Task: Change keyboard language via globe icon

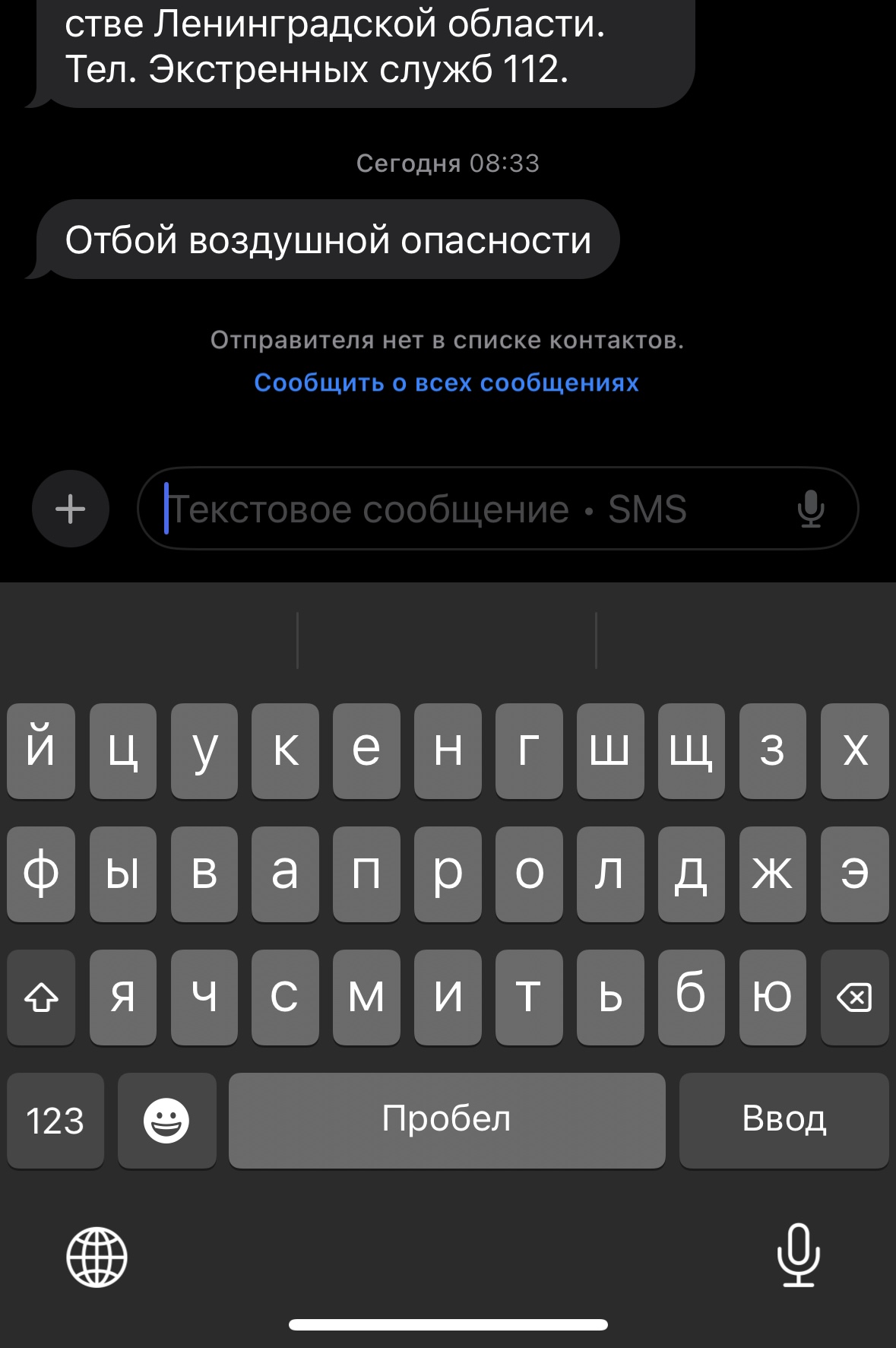Action: [97, 1257]
